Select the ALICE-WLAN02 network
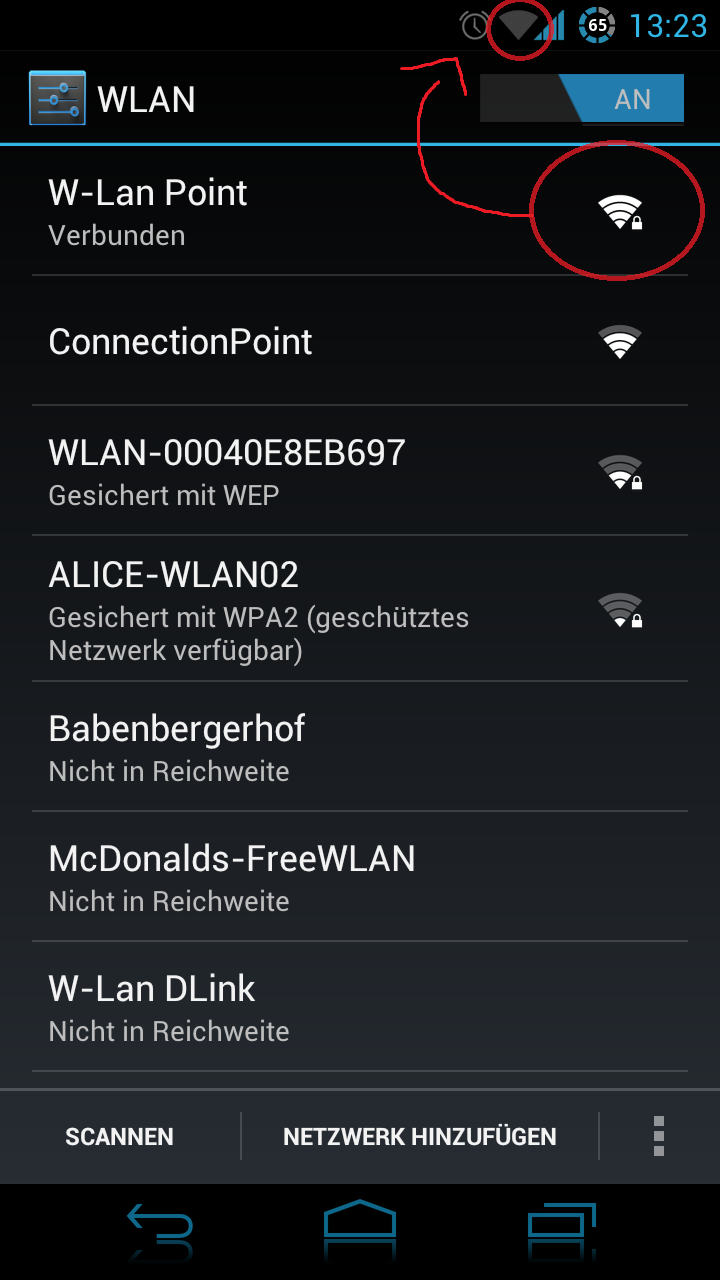Viewport: 720px width, 1280px height. pos(360,609)
